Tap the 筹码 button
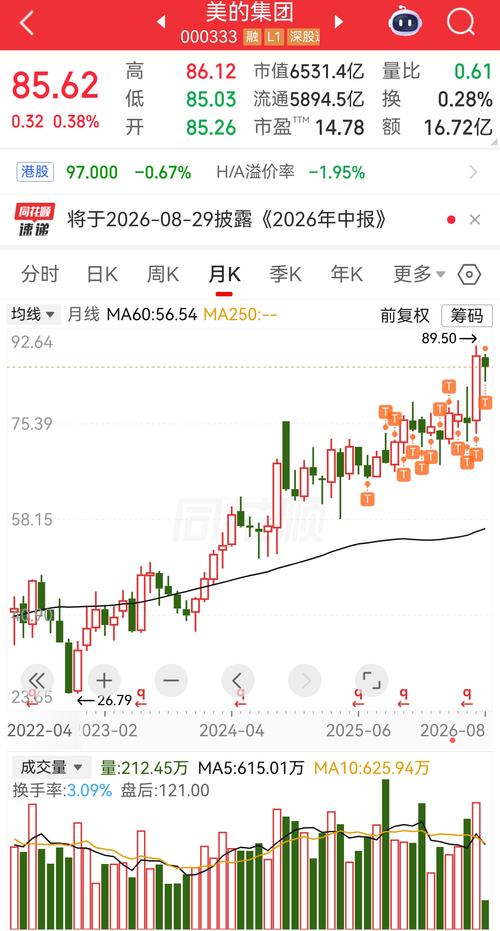The width and height of the screenshot is (500, 931). (x=467, y=315)
